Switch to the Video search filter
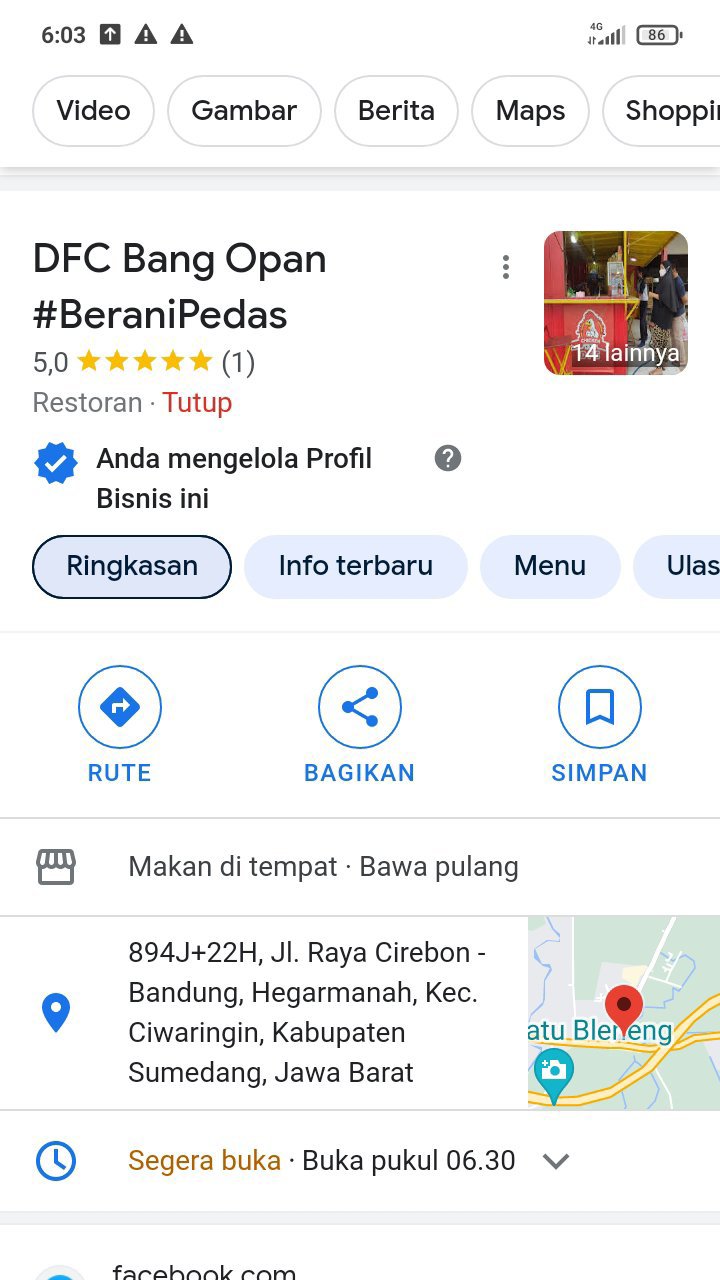Viewport: 720px width, 1280px height. (93, 110)
